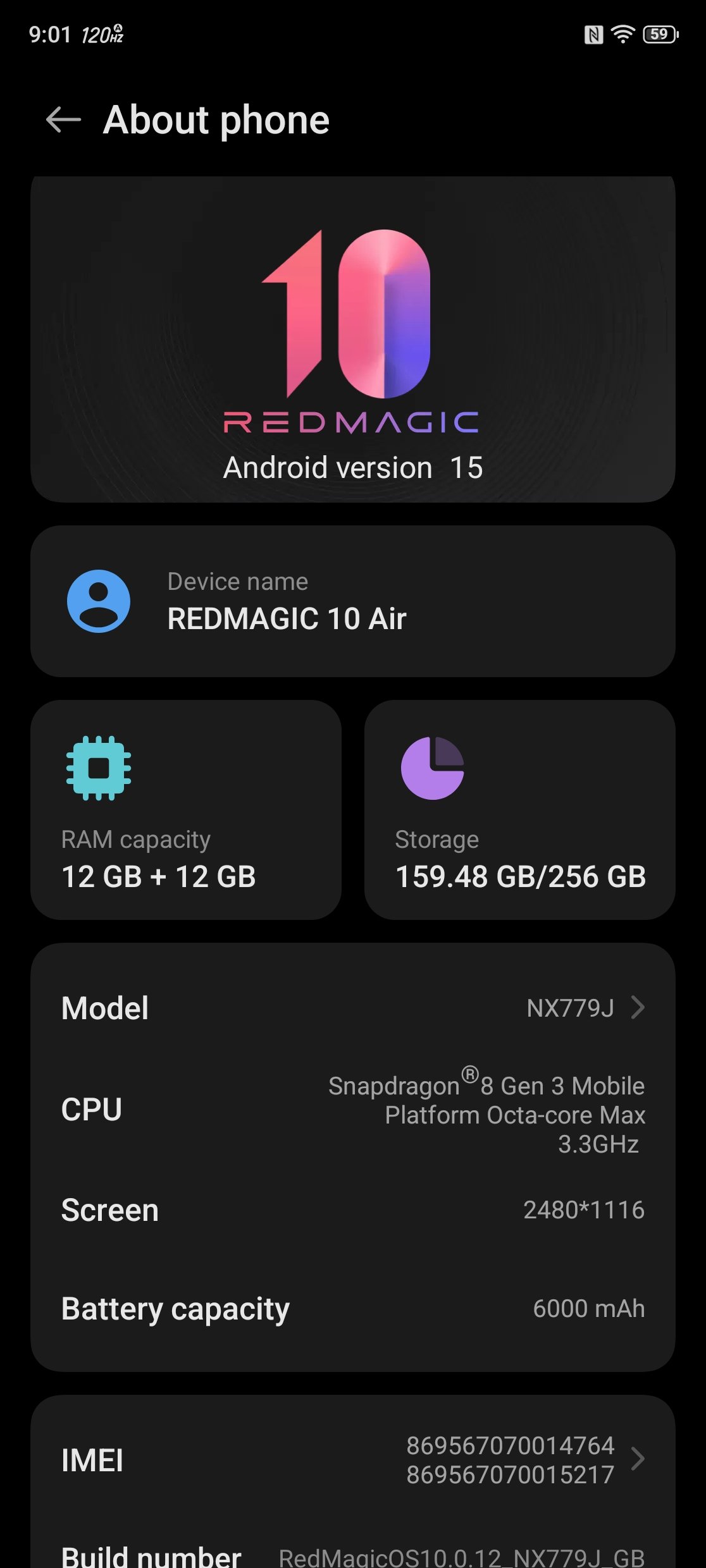
Task: Open the Model NX779J row
Action: pos(352,1008)
